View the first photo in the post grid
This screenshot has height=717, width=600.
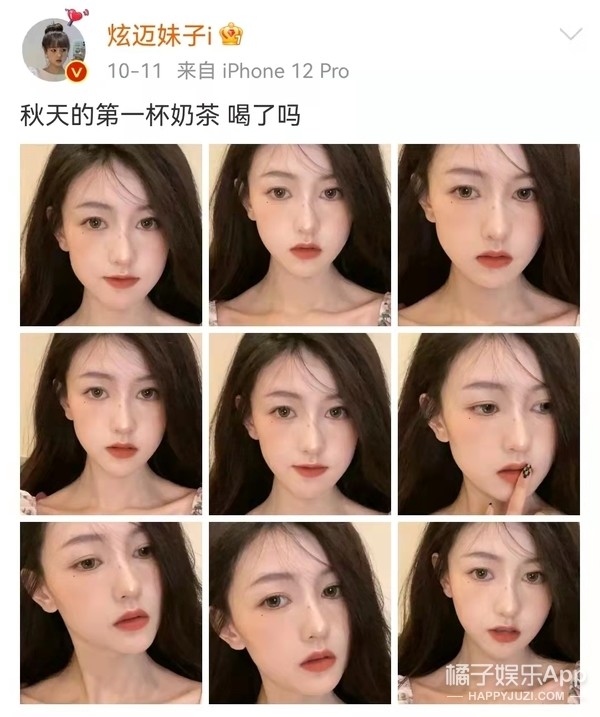110,235
